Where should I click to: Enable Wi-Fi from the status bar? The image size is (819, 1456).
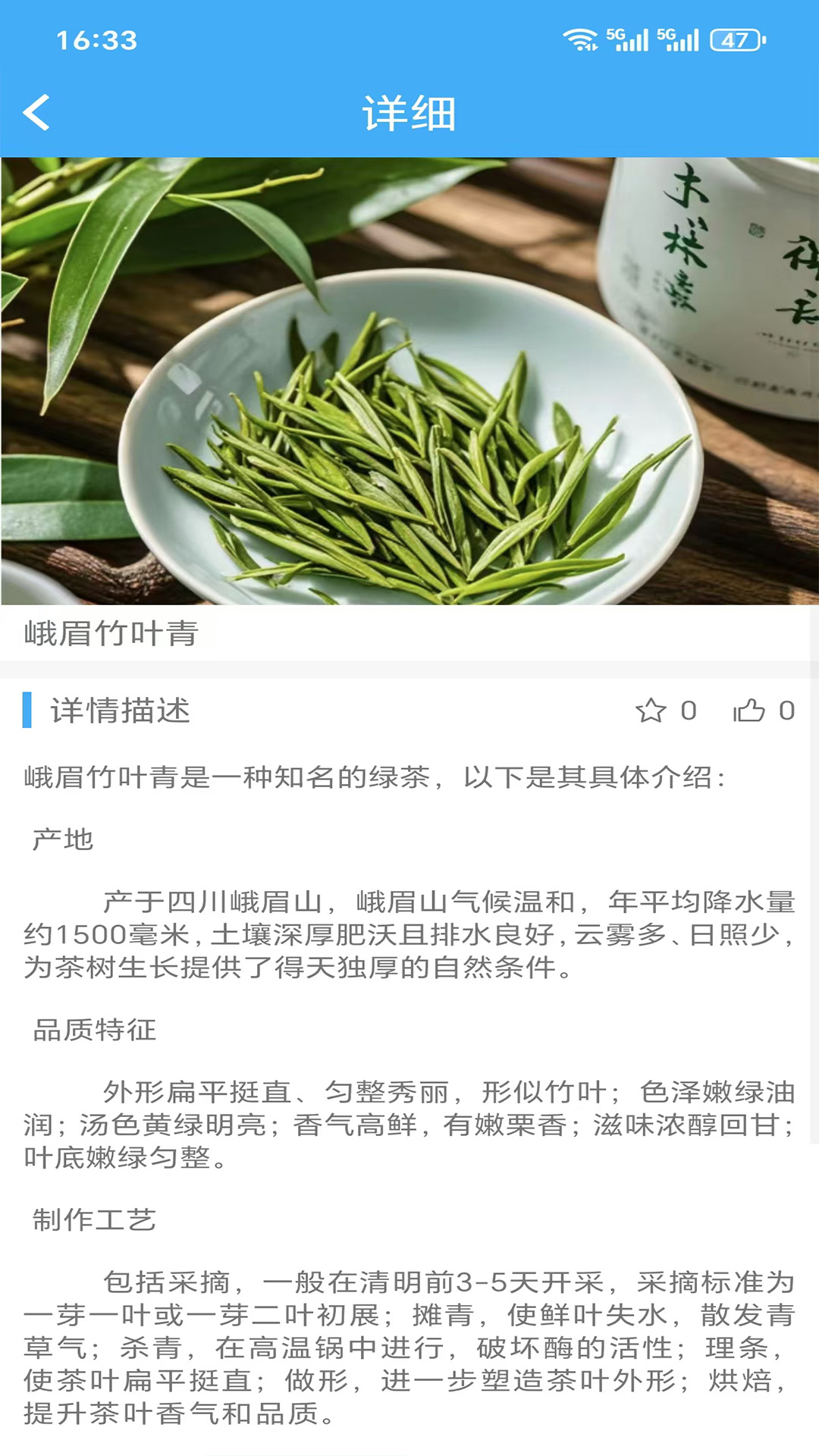click(580, 36)
